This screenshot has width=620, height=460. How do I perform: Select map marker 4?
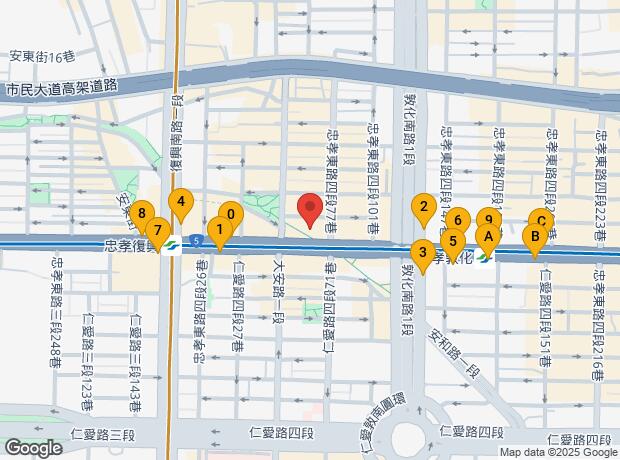point(180,201)
